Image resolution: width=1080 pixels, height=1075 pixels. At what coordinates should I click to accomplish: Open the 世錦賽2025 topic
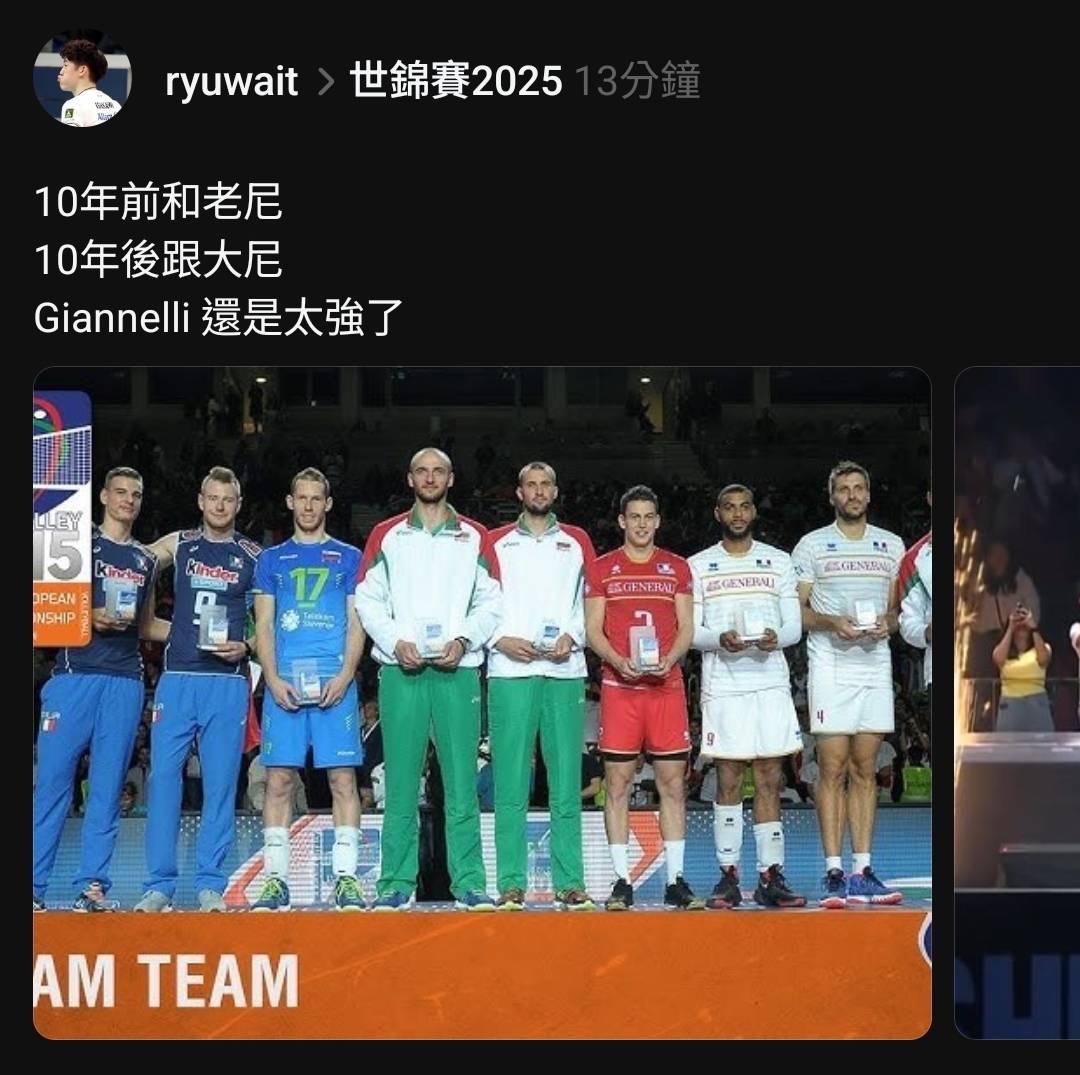pos(456,82)
